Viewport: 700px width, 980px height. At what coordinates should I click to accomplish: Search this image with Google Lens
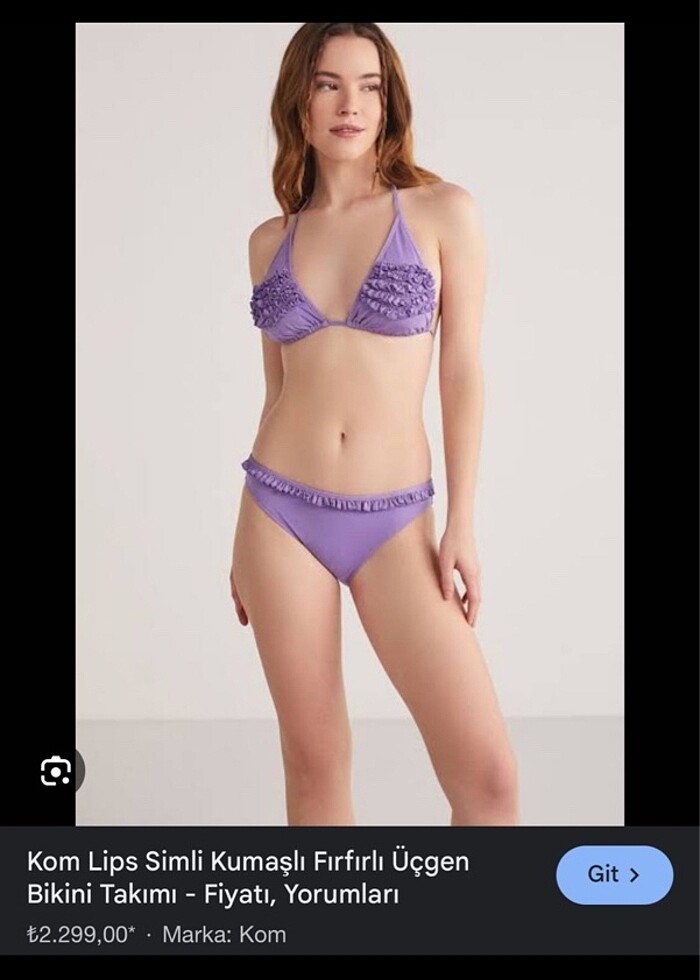(56, 770)
